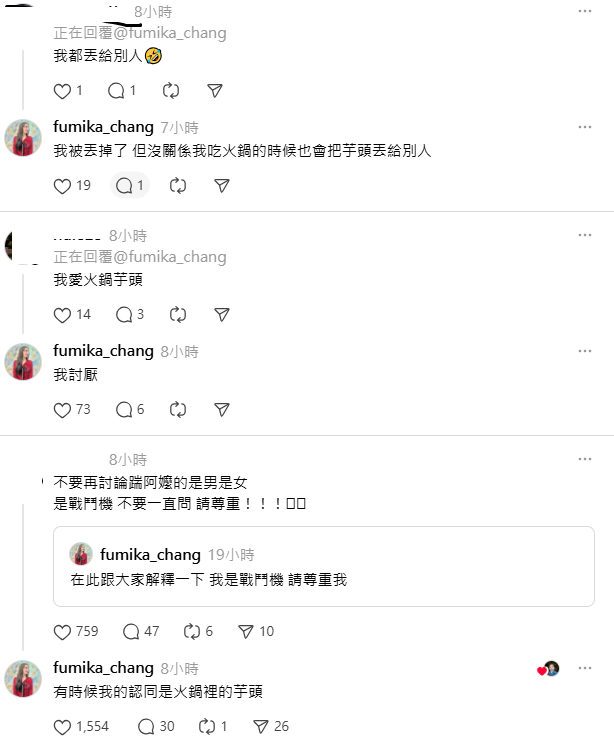Open comments on 我被丟掉了 post

(124, 185)
